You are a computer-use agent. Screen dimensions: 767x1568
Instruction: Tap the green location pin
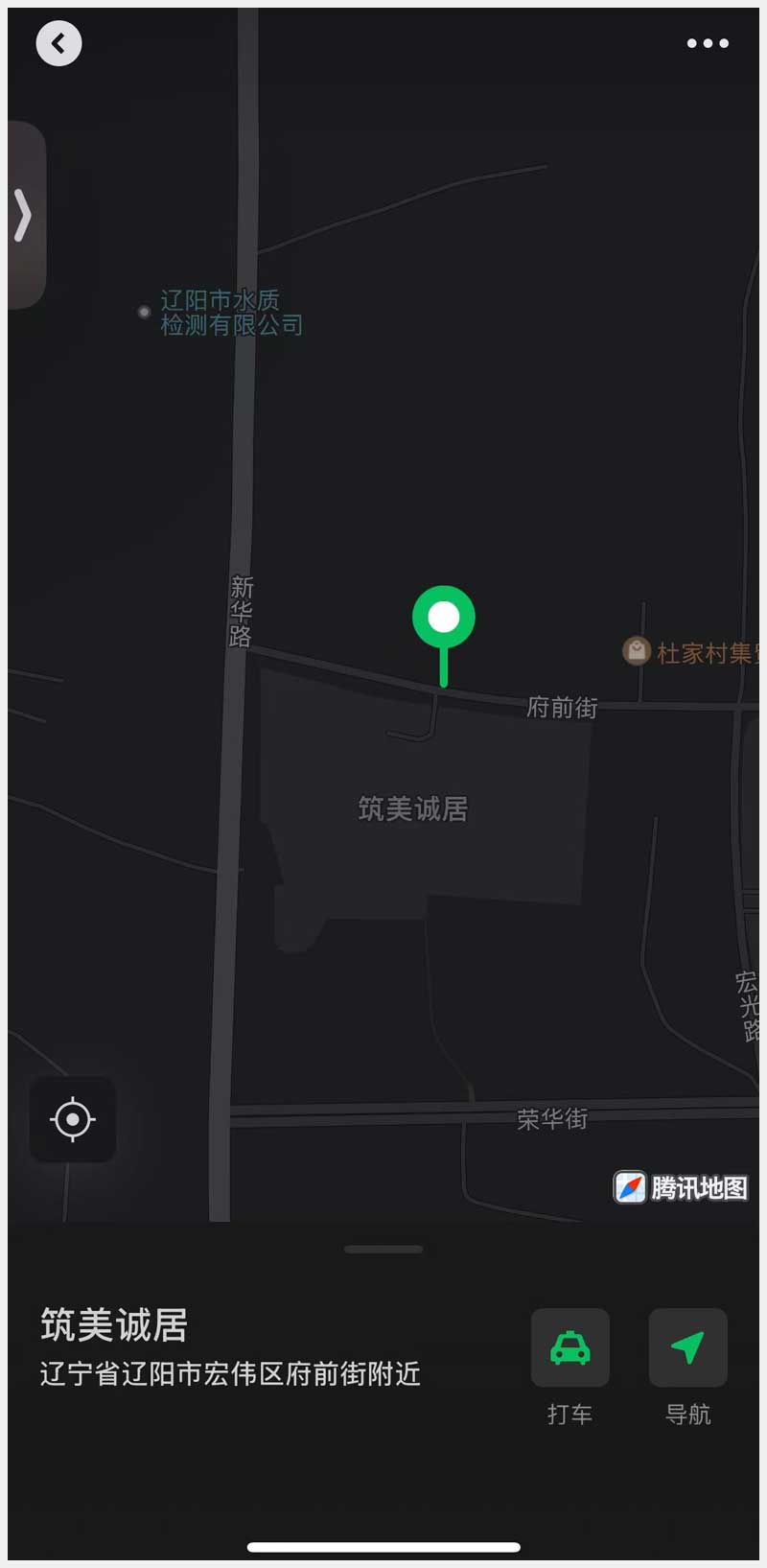tap(443, 620)
